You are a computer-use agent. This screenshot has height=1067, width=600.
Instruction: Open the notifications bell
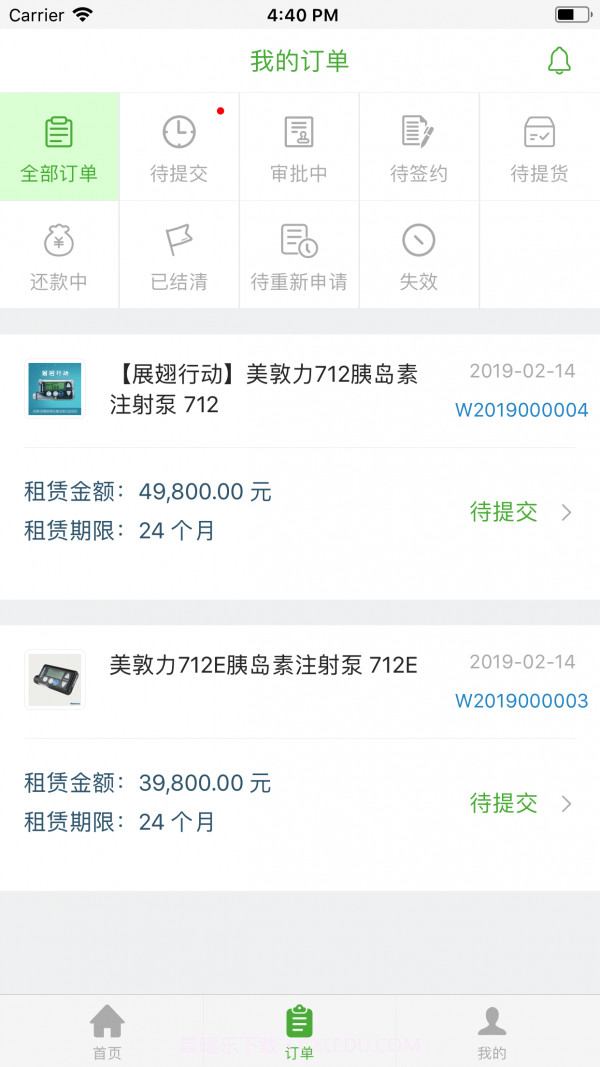click(559, 61)
